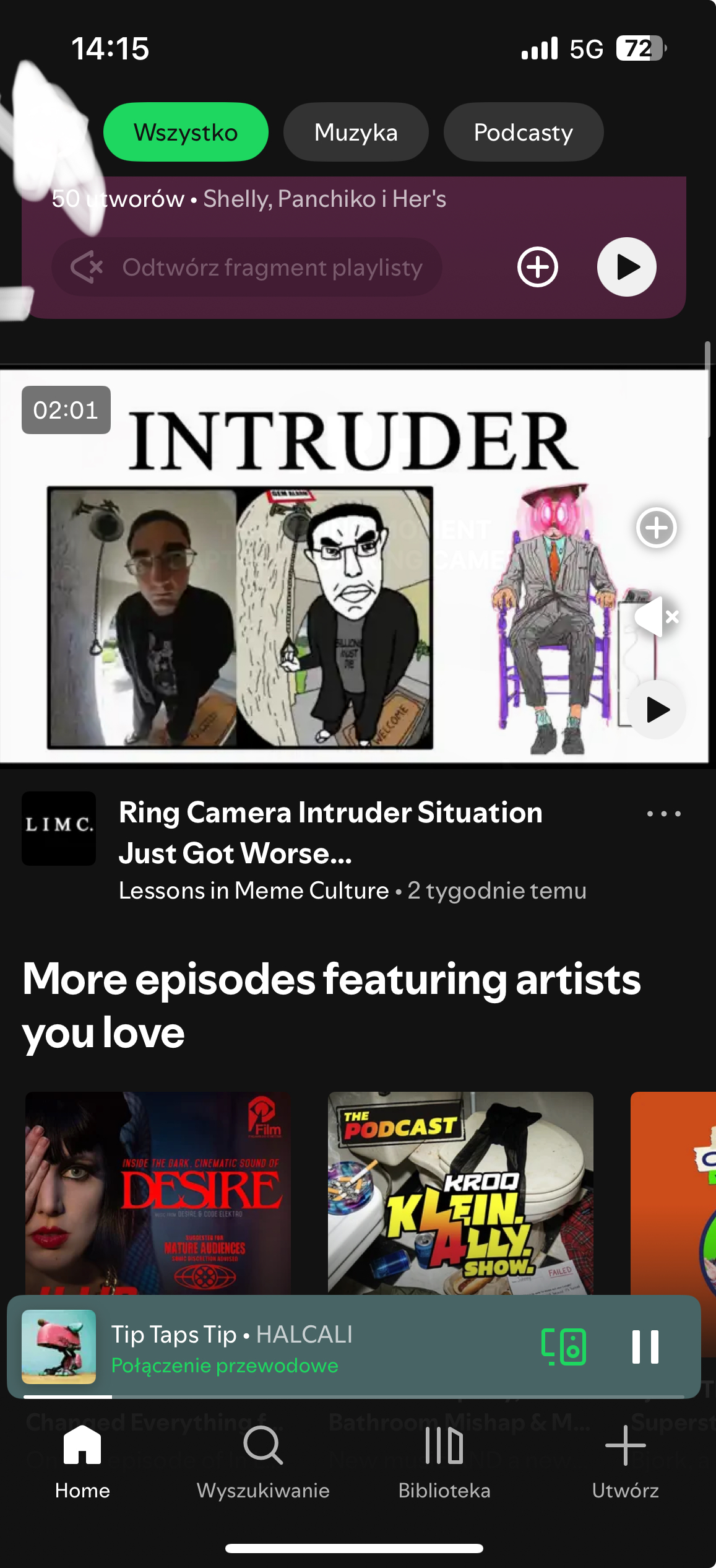Play the Ring Camera Intruder episode
Screen dimensions: 716x1568
click(x=657, y=710)
